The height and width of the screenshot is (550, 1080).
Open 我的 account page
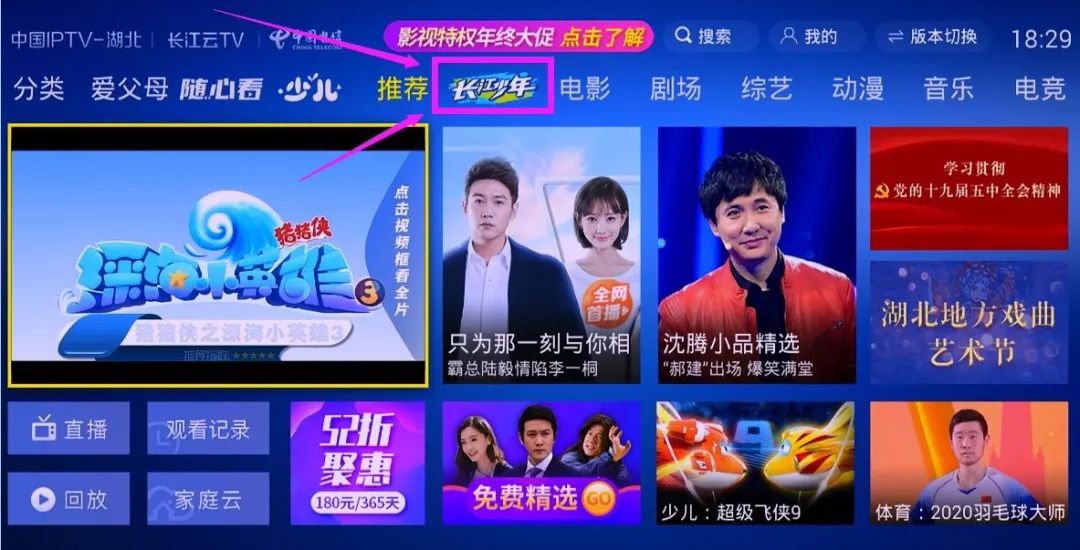(x=808, y=37)
